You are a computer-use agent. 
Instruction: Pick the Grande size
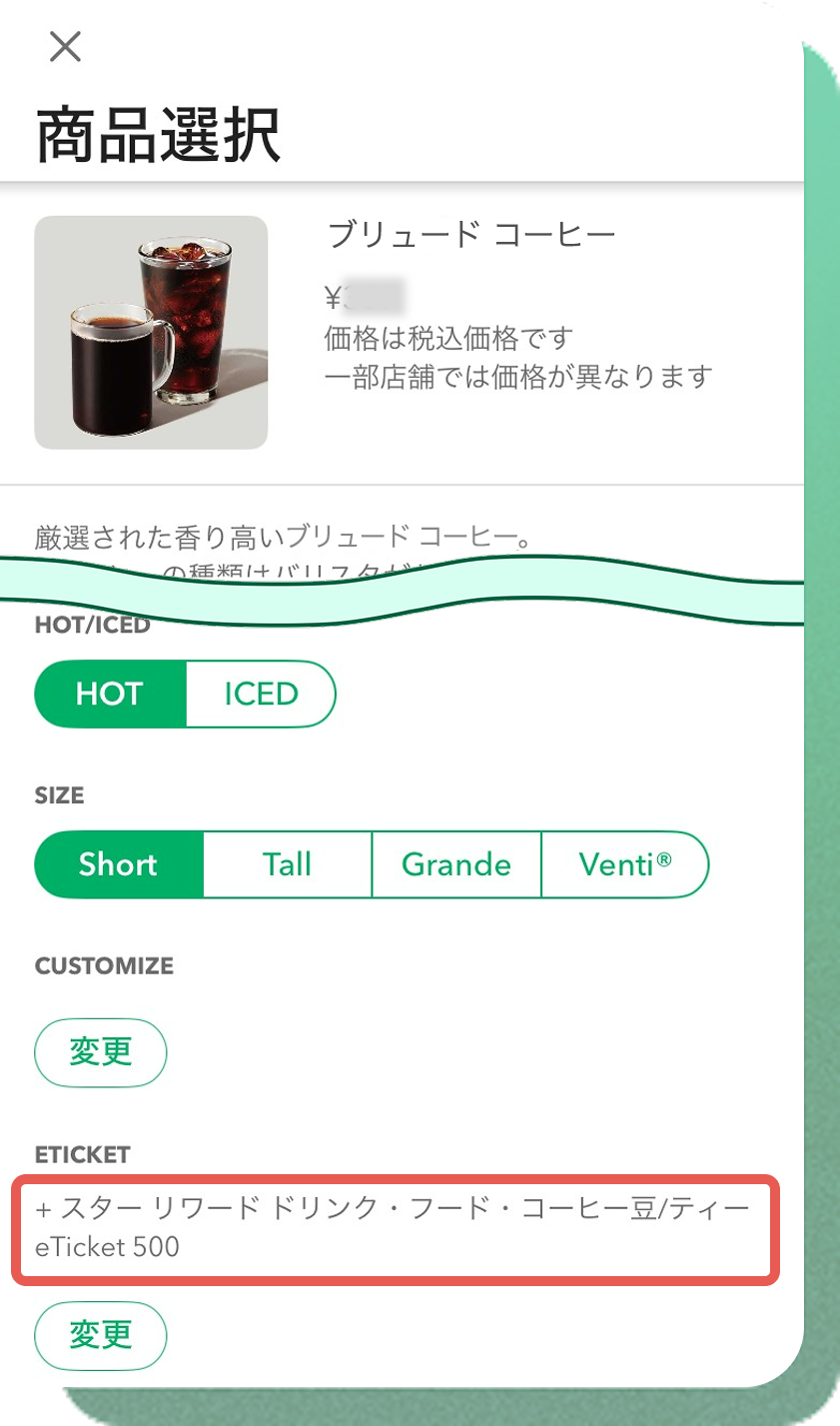click(456, 864)
